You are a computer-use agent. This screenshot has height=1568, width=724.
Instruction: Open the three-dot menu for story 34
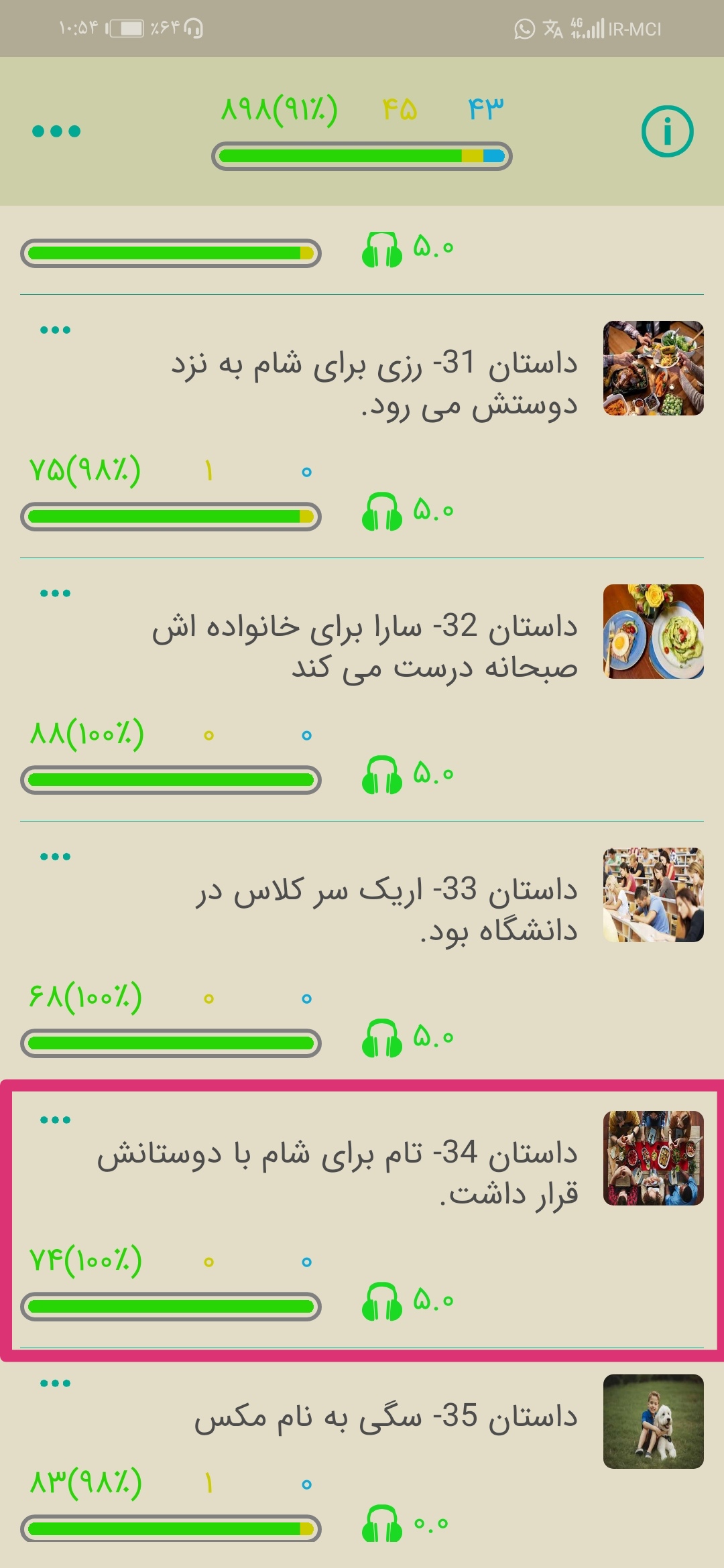55,1120
